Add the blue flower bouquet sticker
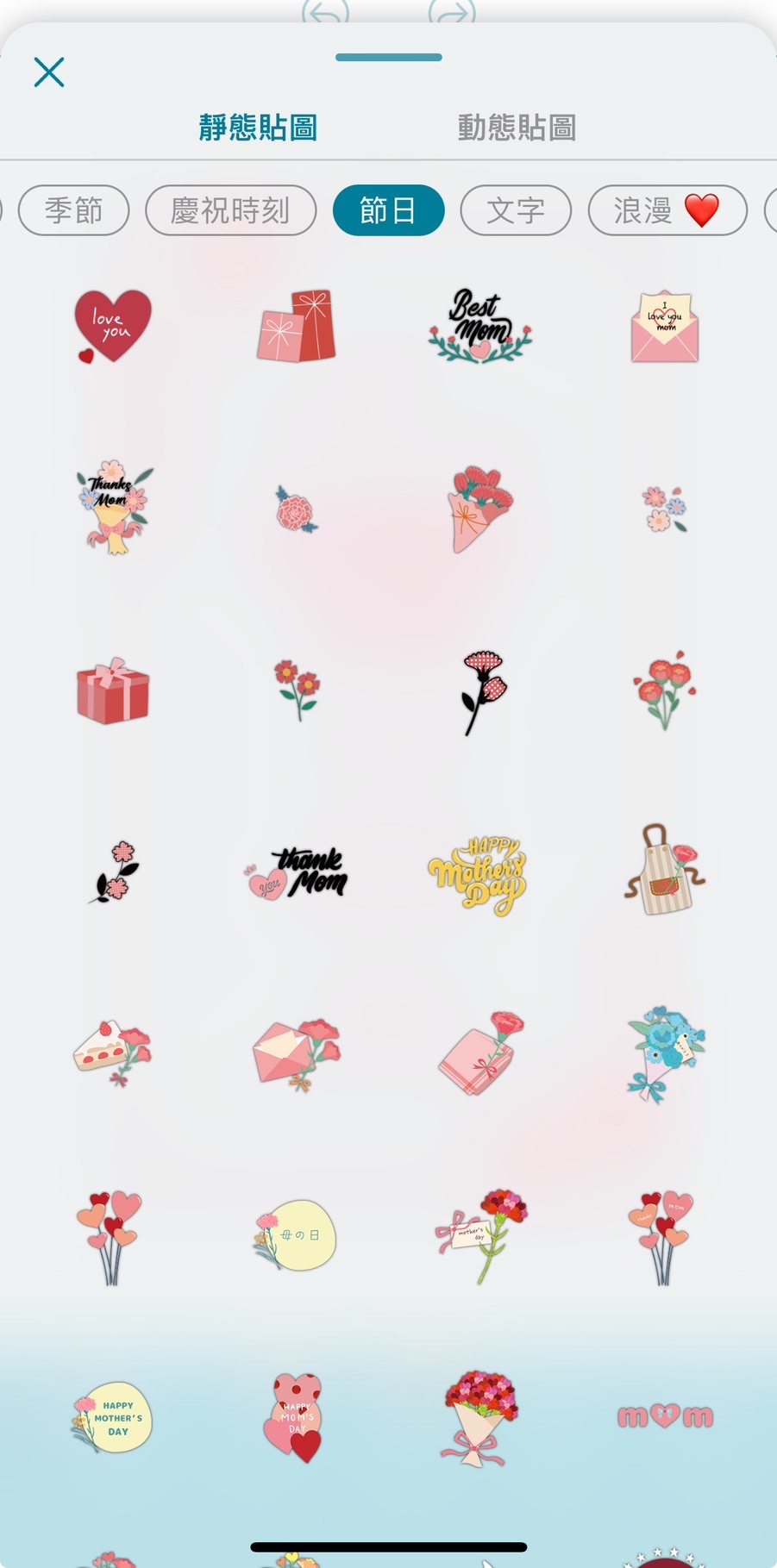 point(664,1053)
